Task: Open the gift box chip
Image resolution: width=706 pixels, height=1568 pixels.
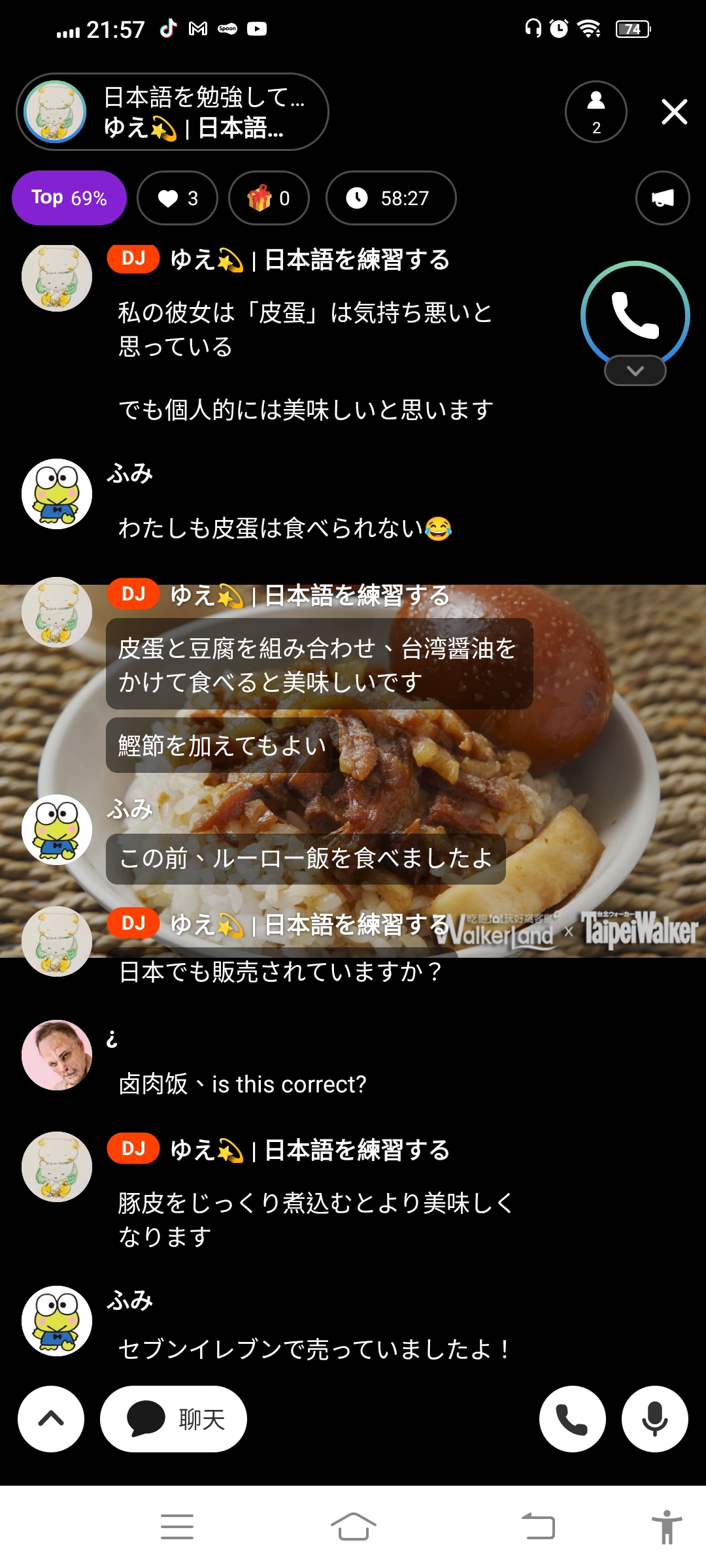Action: [269, 198]
